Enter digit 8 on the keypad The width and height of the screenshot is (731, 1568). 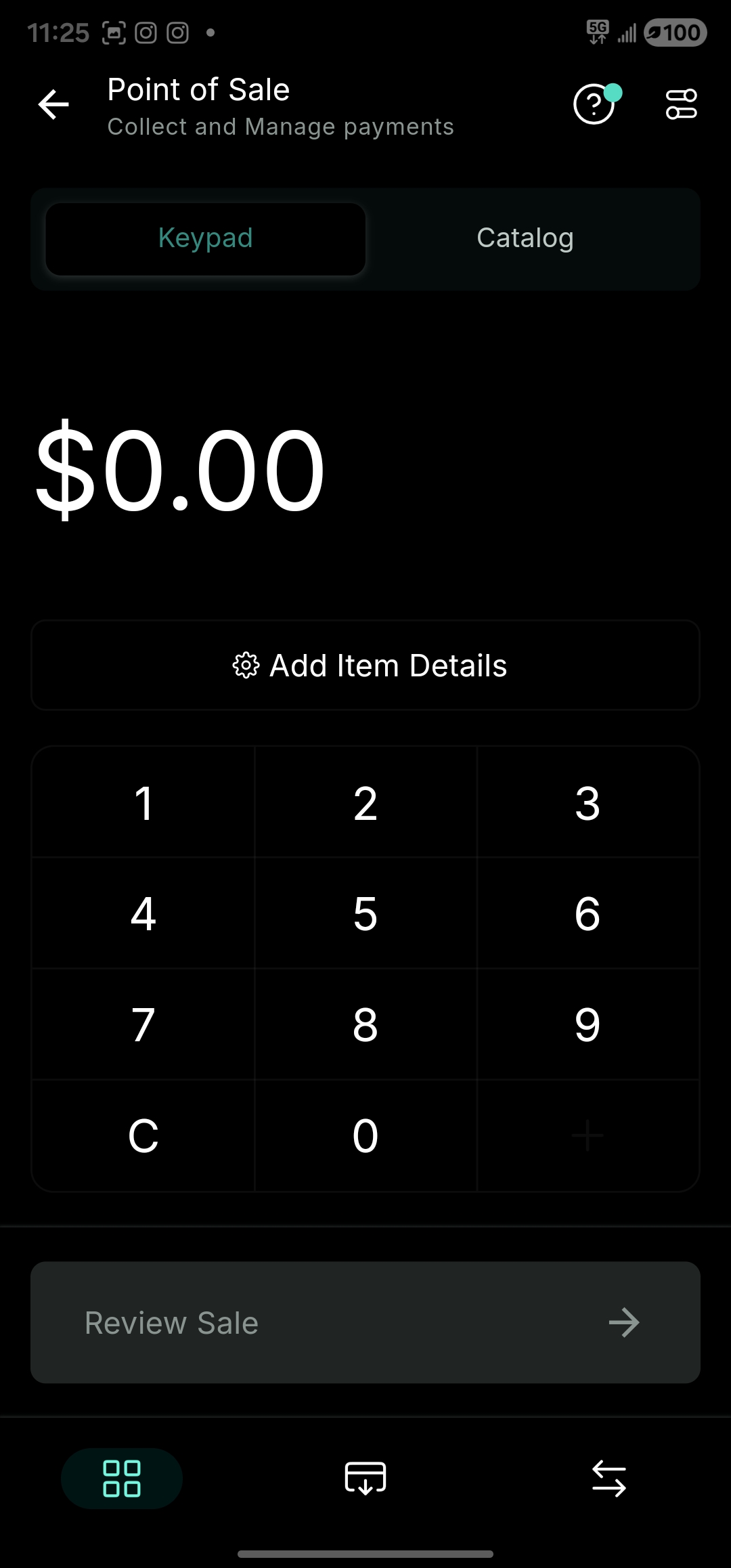pos(365,1024)
